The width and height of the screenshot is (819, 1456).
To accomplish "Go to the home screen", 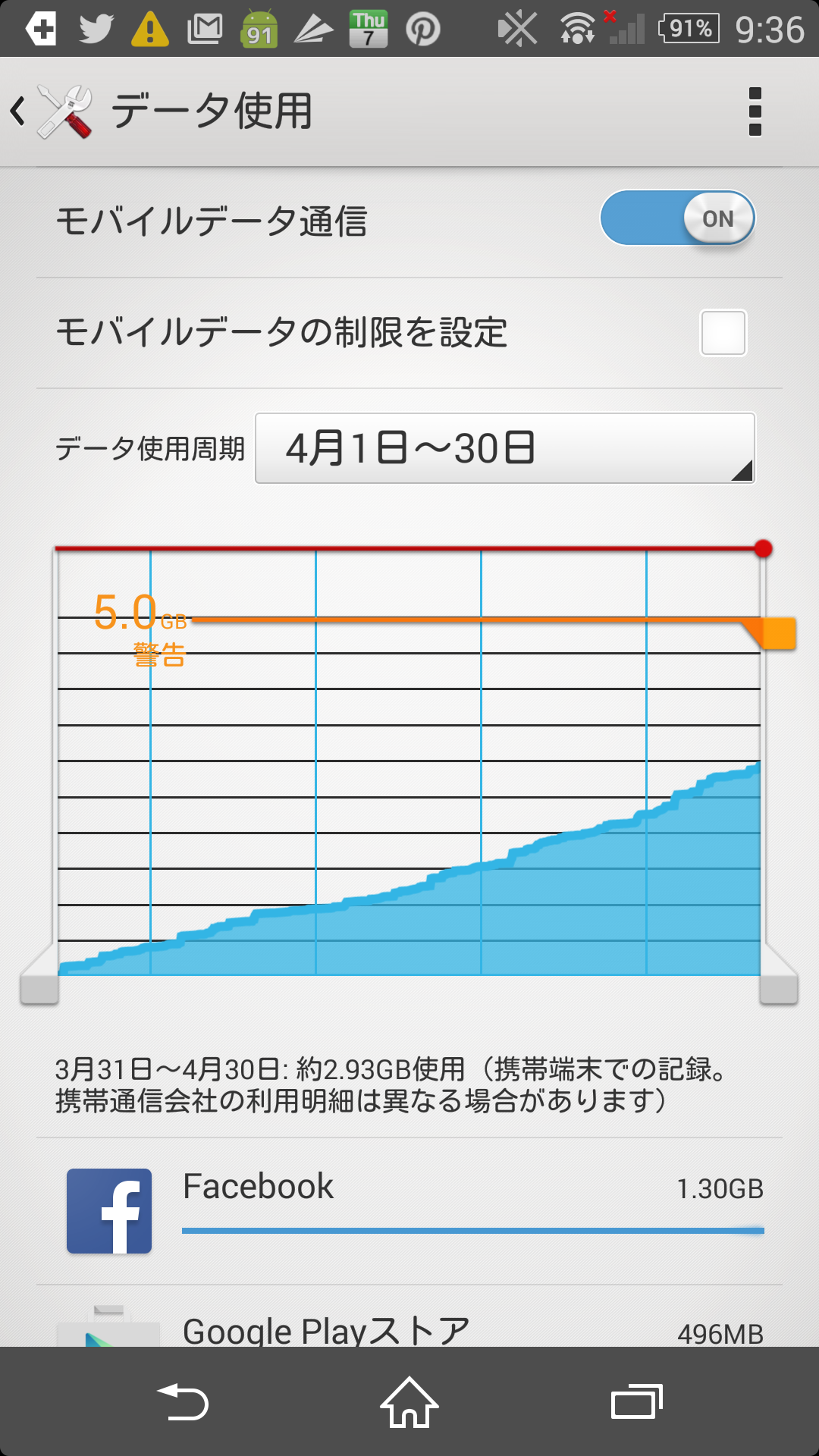I will (409, 1402).
